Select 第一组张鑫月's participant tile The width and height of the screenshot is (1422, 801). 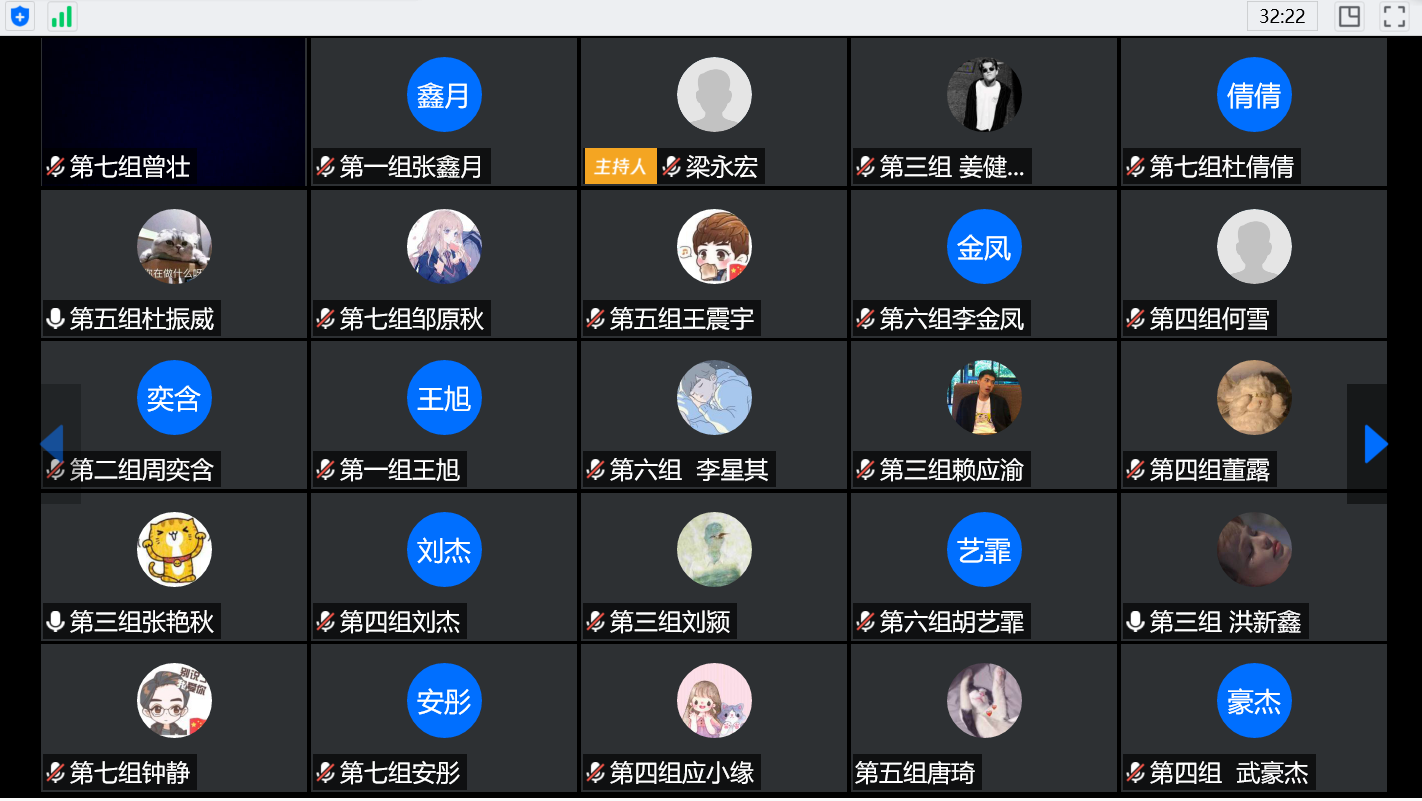444,111
